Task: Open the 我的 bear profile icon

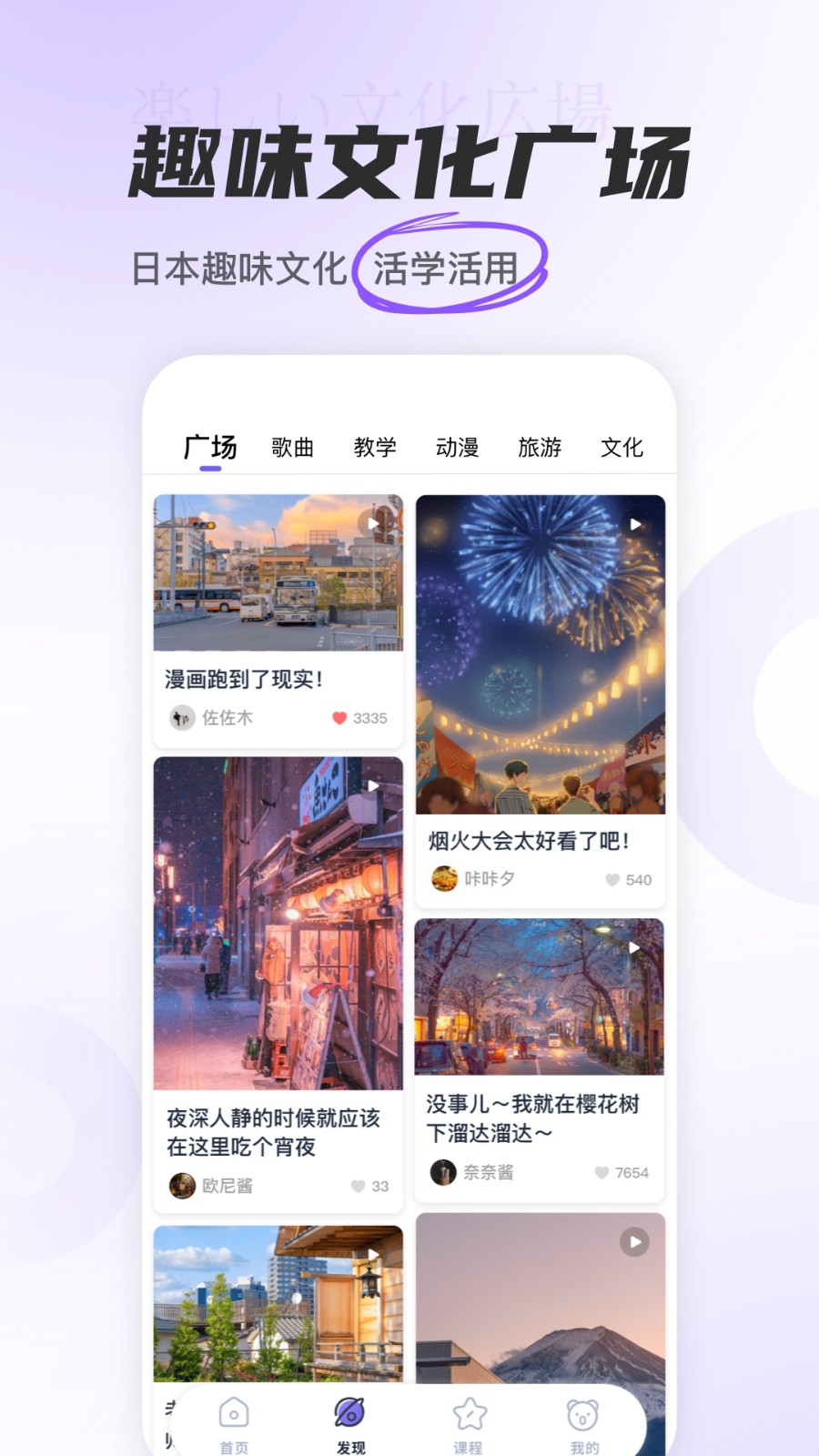Action: [x=583, y=1412]
